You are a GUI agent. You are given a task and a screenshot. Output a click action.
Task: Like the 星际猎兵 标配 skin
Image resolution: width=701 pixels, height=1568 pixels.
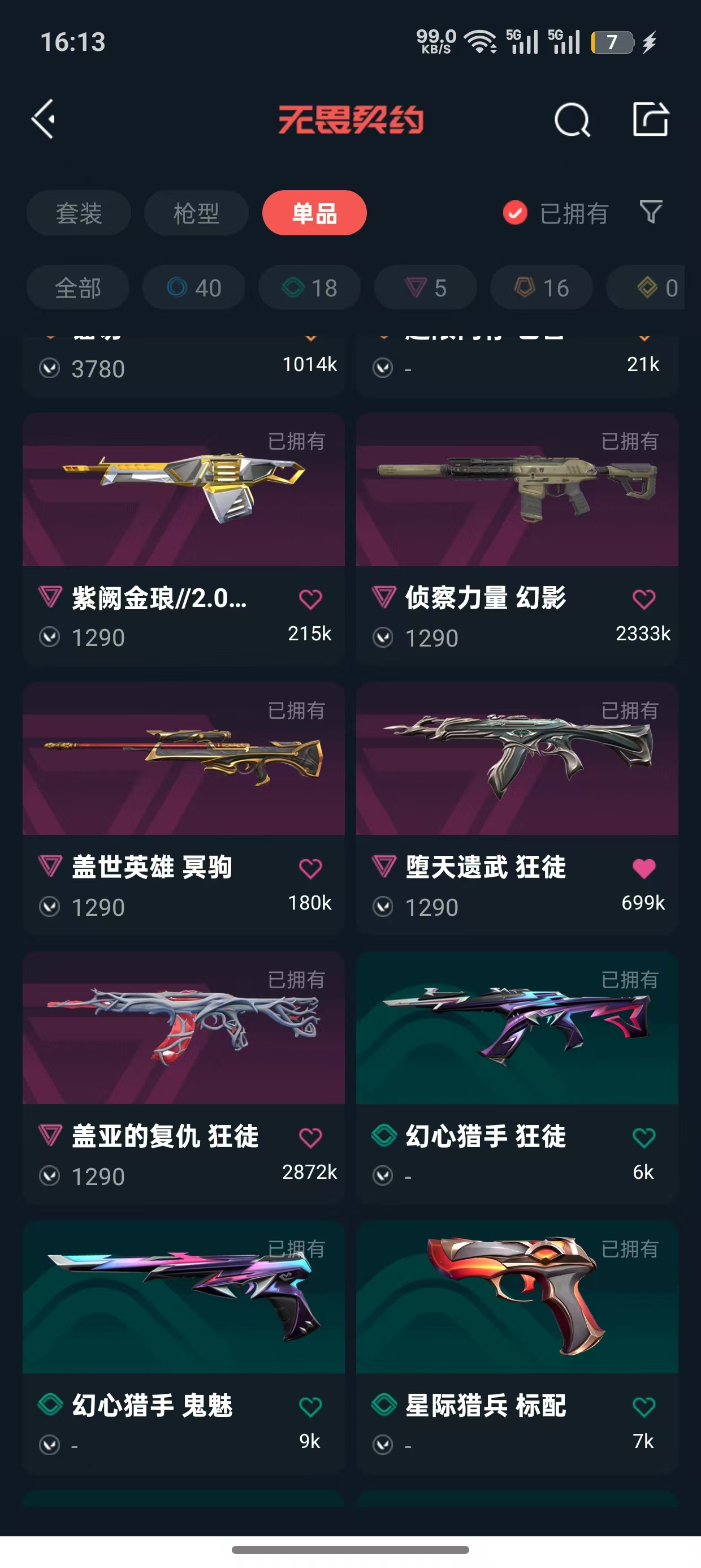point(644,1406)
